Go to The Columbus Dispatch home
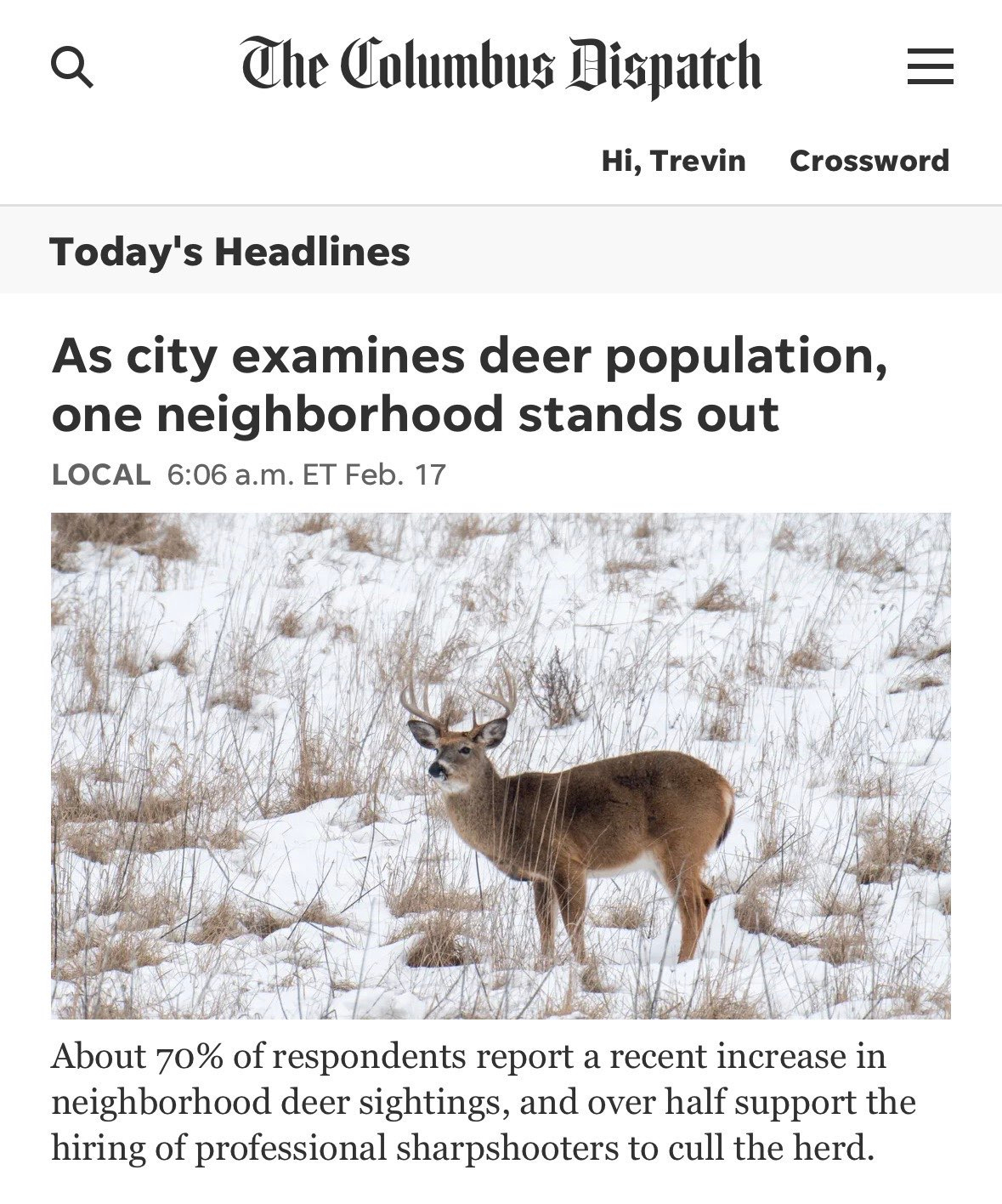The width and height of the screenshot is (1002, 1204). click(501, 66)
